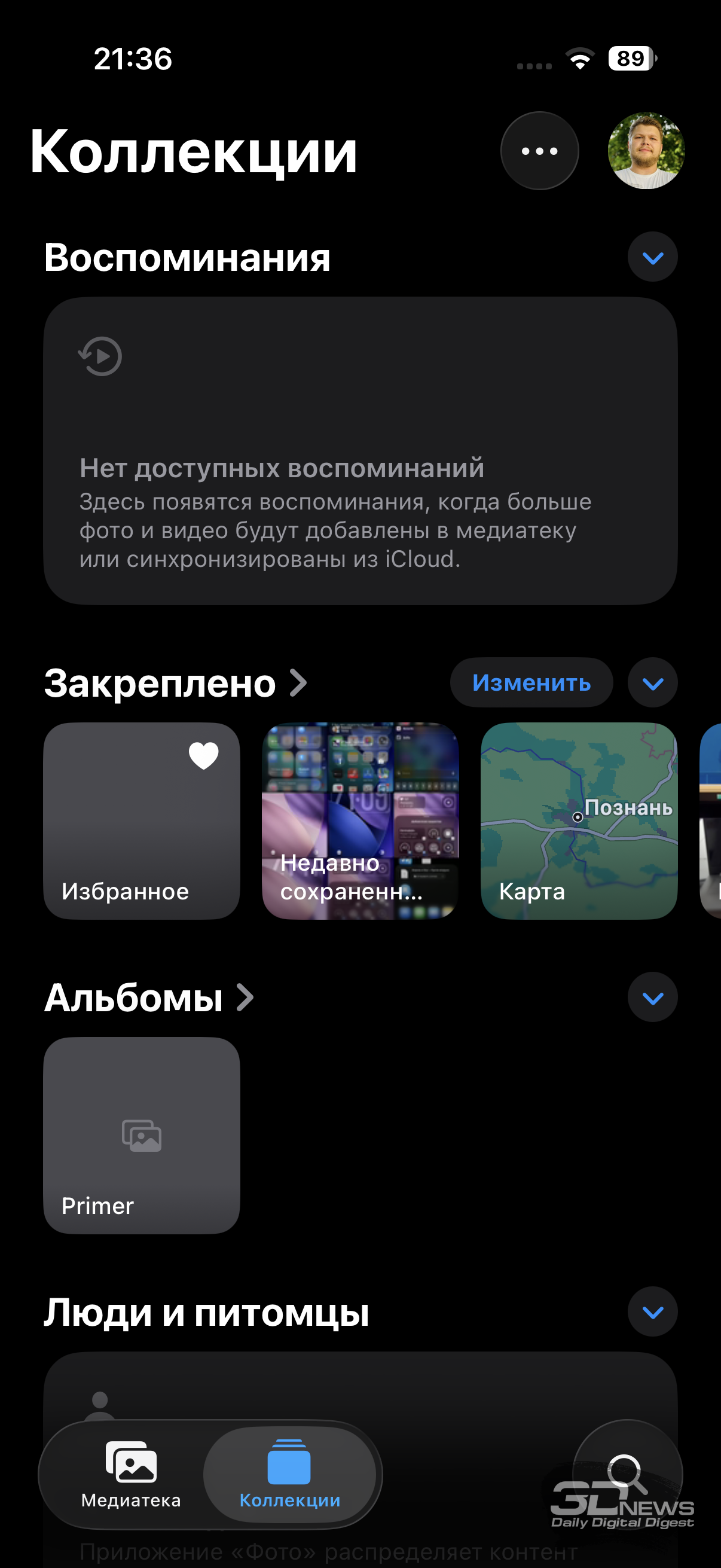The width and height of the screenshot is (721, 1568).
Task: Open the profile avatar
Action: click(646, 151)
